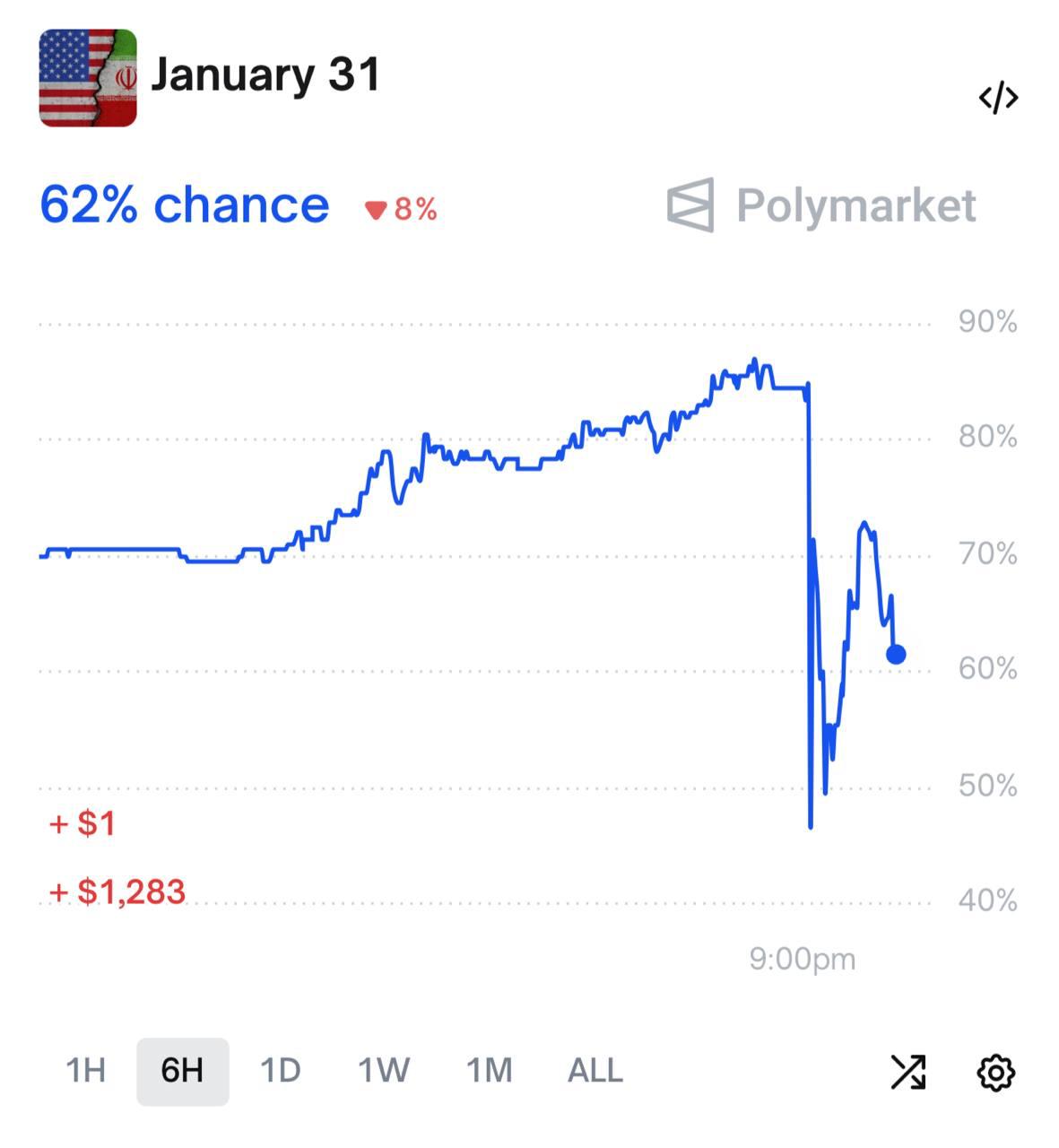The height and width of the screenshot is (1148, 1059).
Task: Open the embed code icon
Action: (998, 97)
